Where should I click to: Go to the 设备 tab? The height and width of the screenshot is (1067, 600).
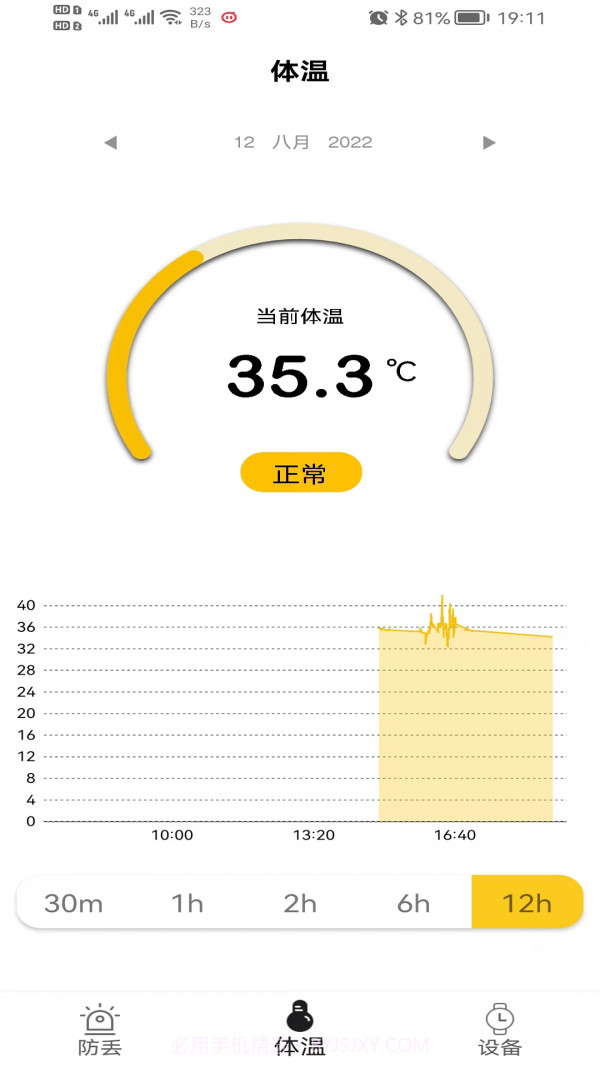coord(500,1030)
